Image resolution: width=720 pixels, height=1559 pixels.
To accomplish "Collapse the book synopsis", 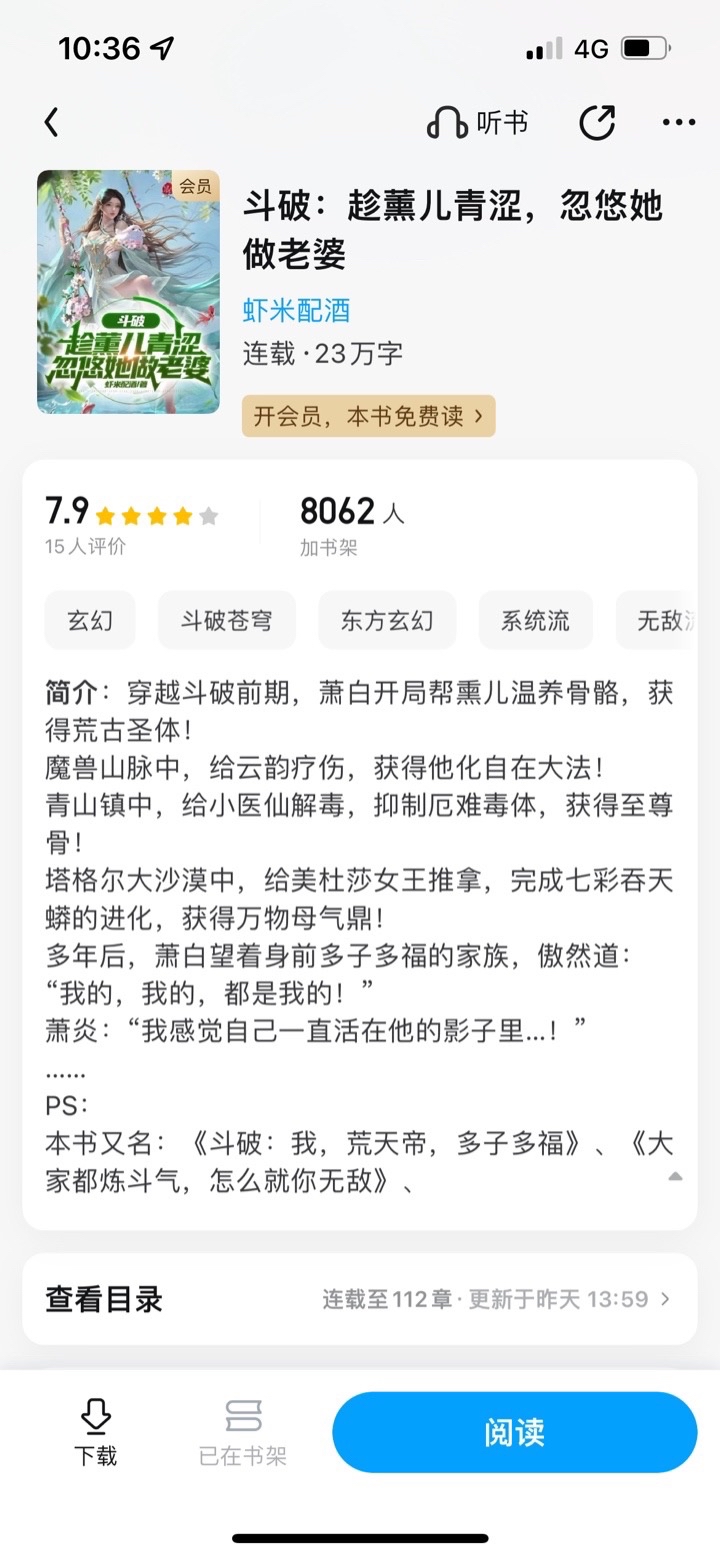I will click(675, 1176).
